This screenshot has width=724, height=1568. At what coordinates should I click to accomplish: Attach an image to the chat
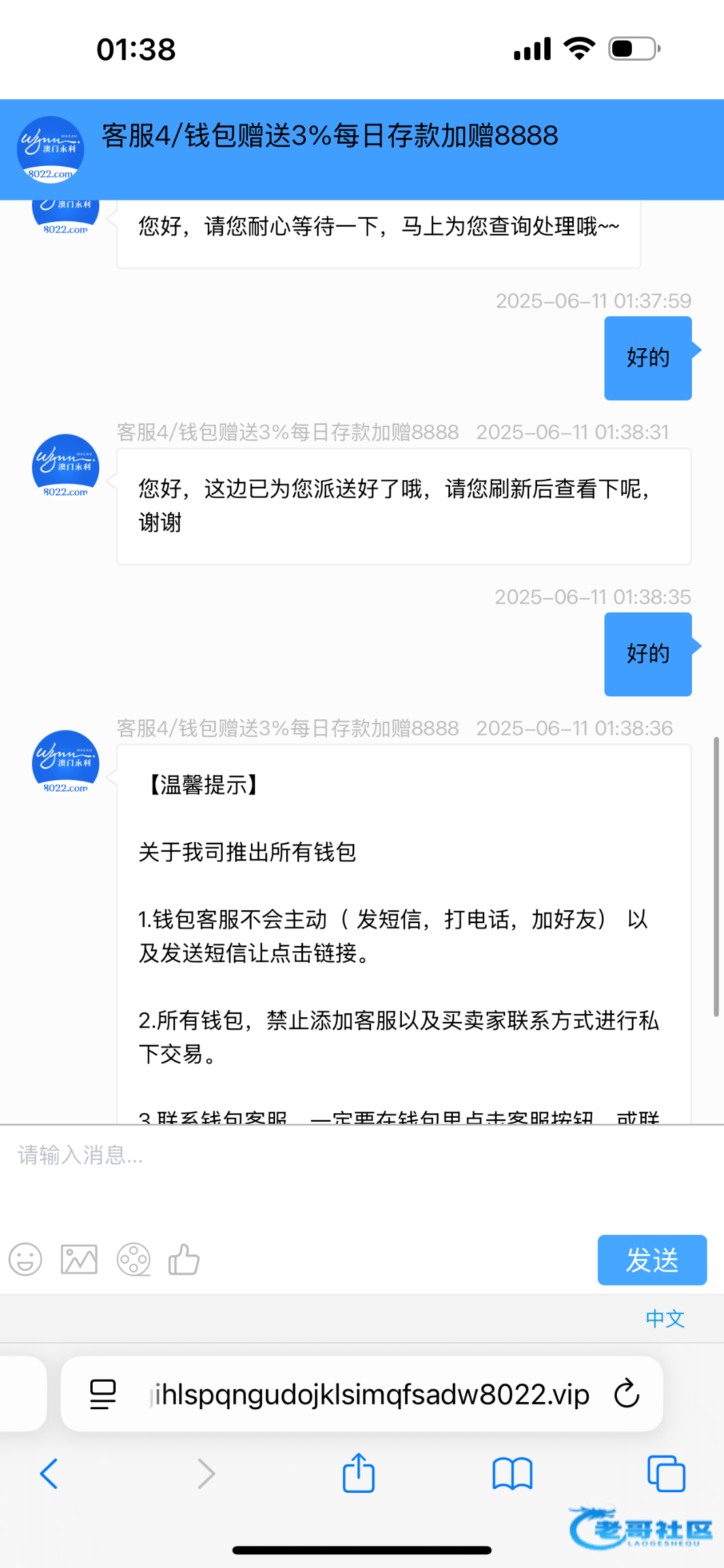pos(79,1259)
